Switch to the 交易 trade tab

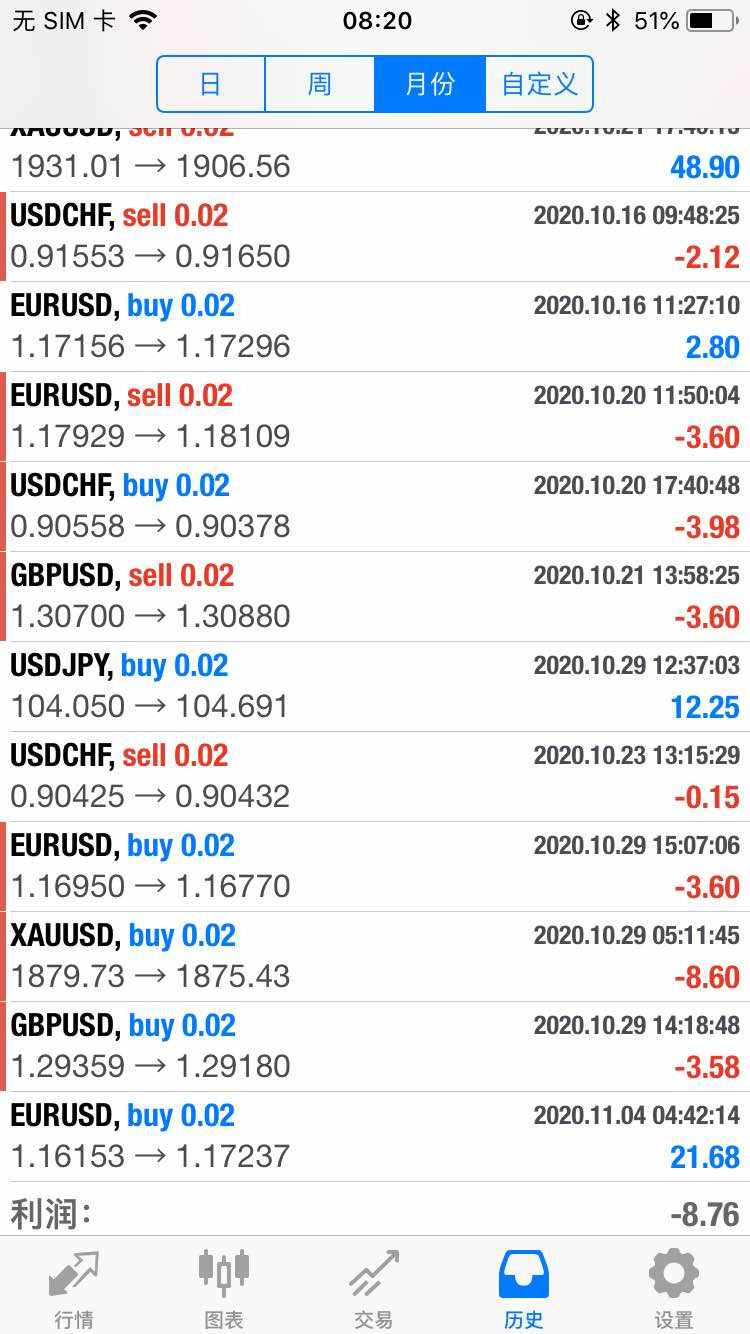(x=374, y=1288)
